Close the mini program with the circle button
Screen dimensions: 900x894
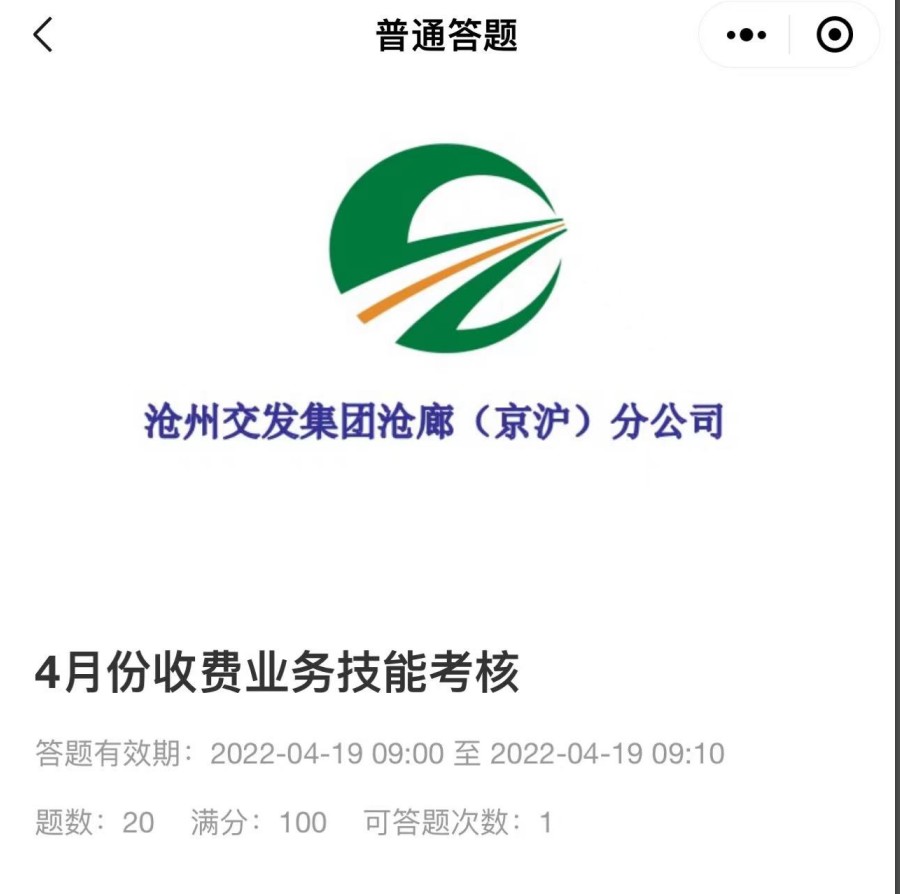(835, 36)
